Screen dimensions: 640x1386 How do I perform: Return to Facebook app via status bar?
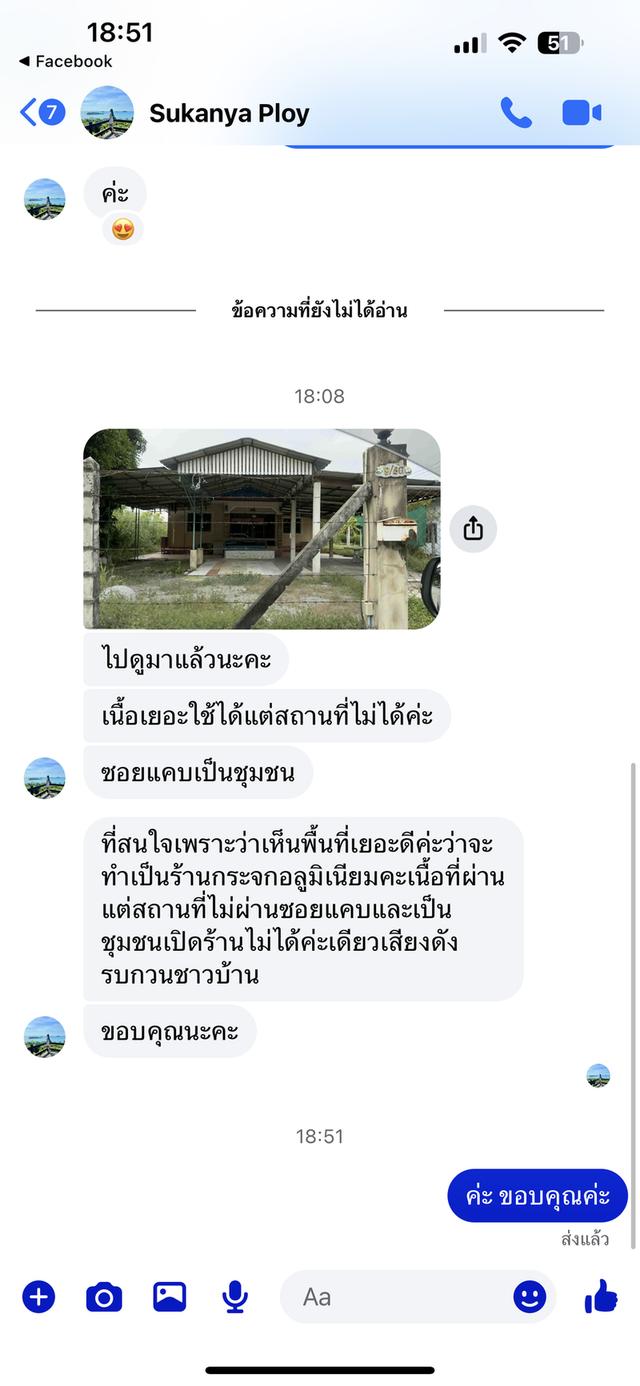[x=66, y=62]
